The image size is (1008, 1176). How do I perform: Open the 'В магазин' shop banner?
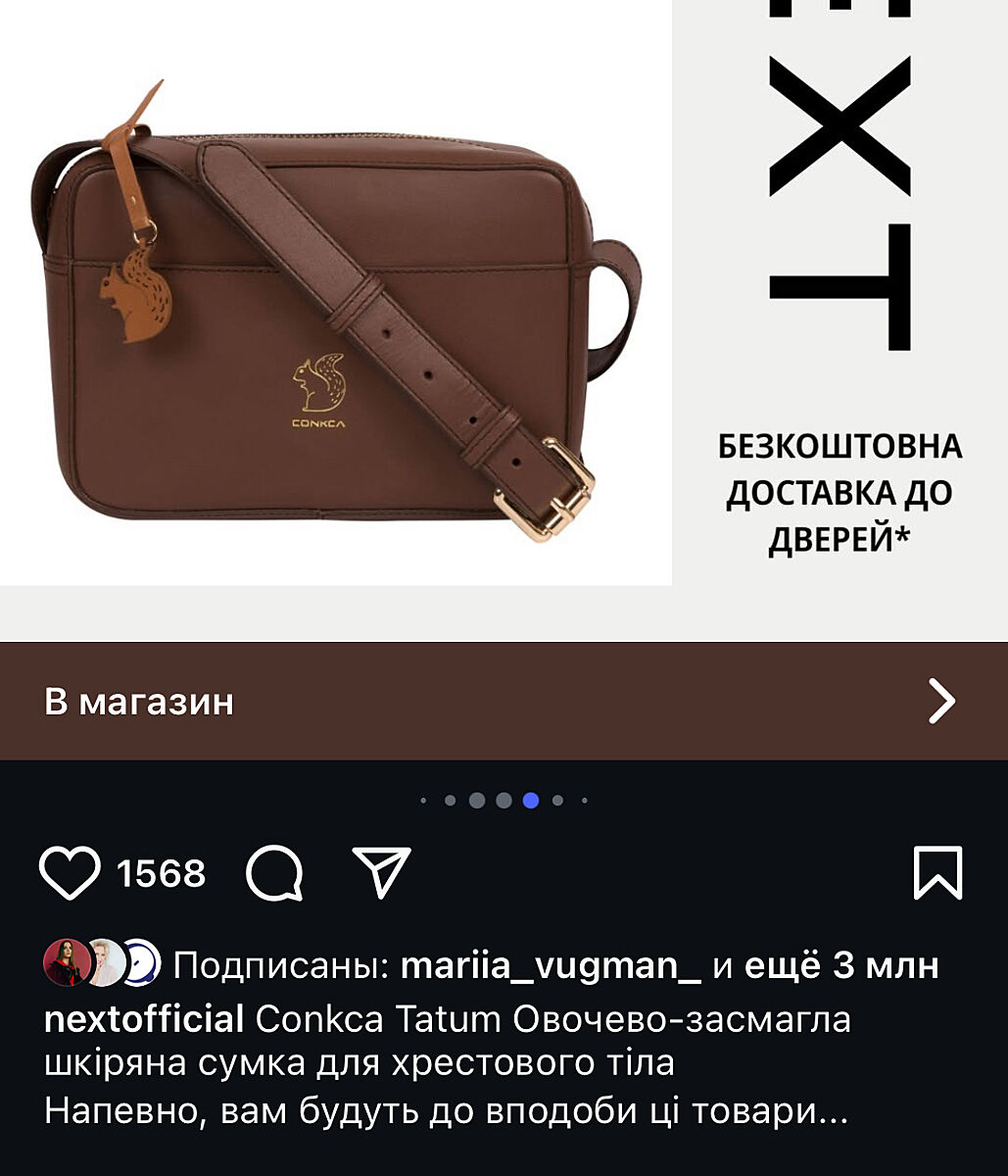coord(504,702)
